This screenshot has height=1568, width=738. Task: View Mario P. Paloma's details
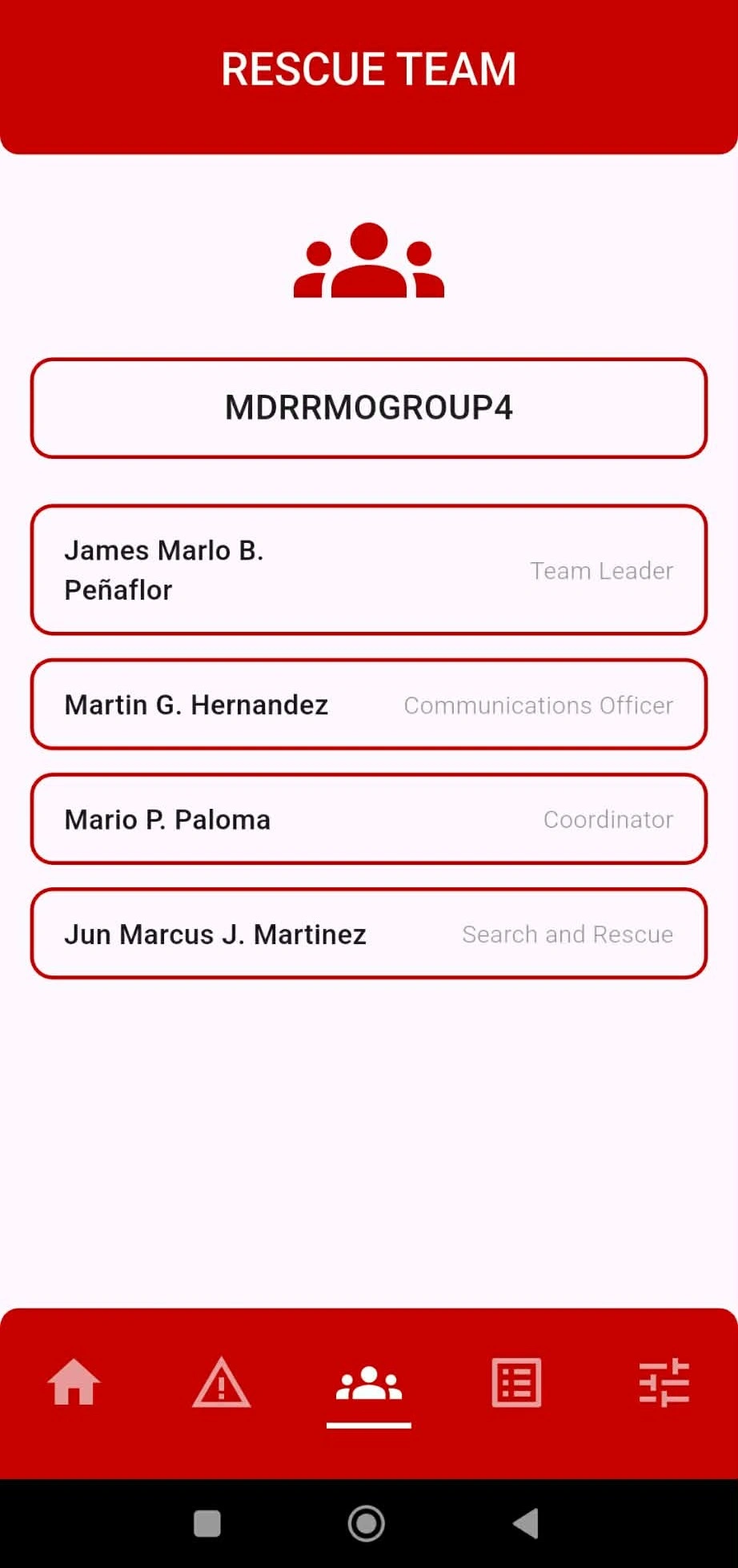pos(369,819)
